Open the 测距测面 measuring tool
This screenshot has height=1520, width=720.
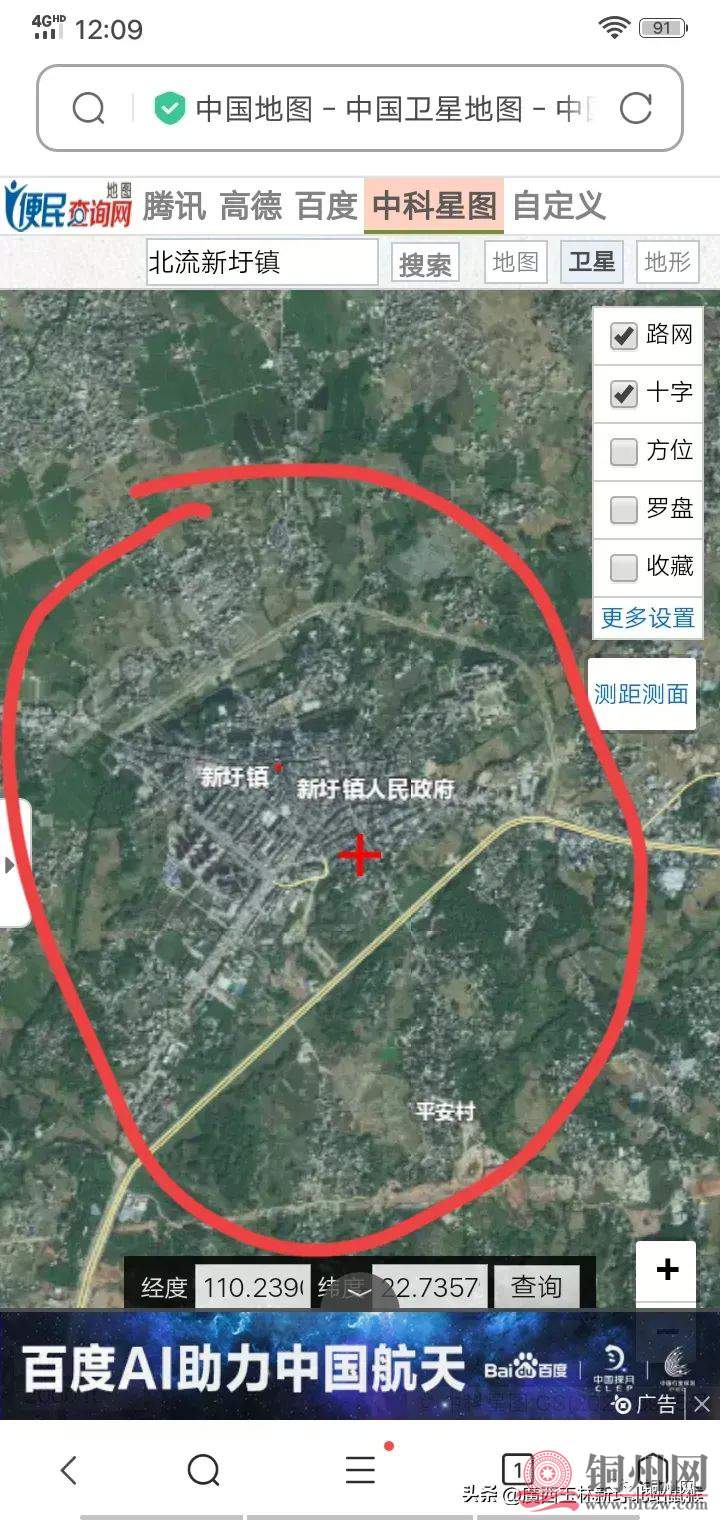[641, 693]
